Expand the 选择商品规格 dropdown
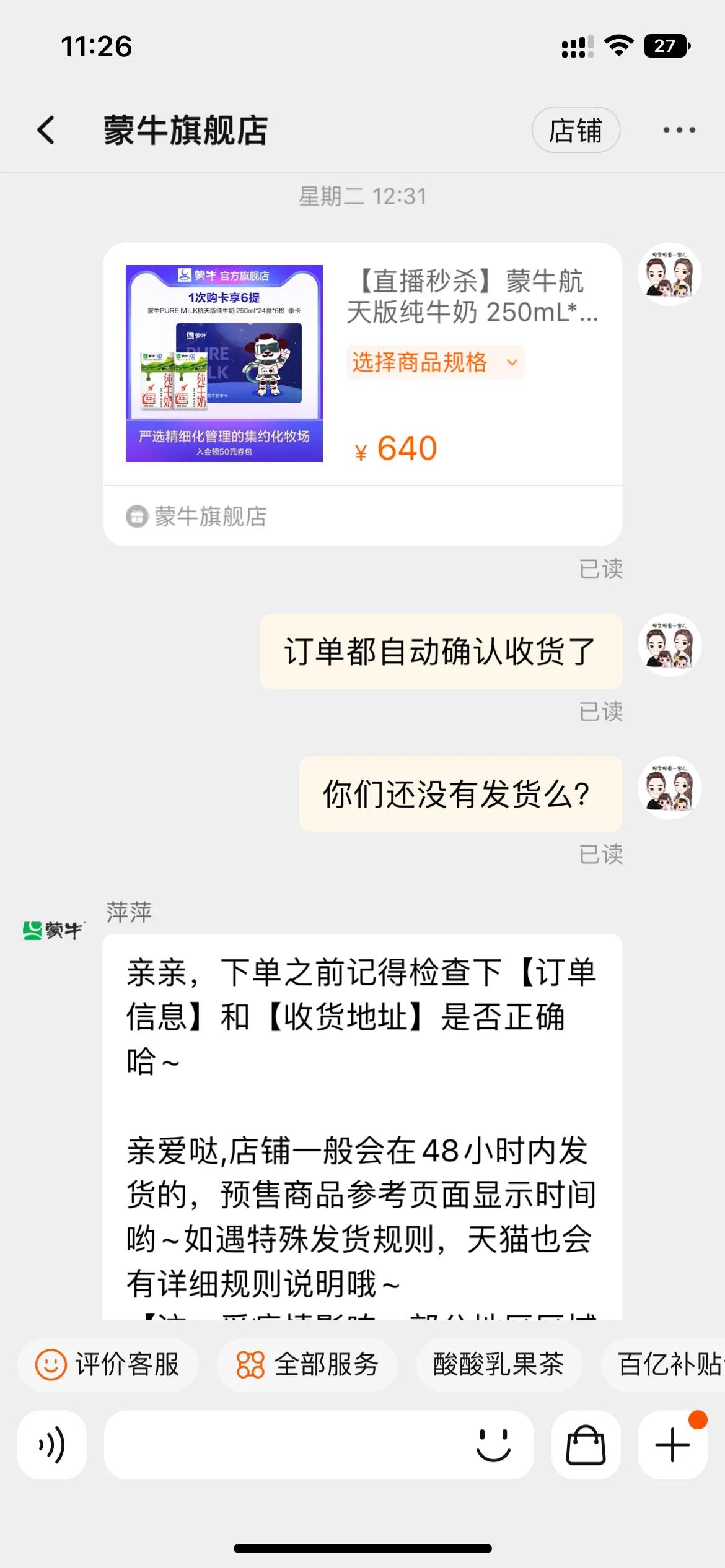 point(433,364)
